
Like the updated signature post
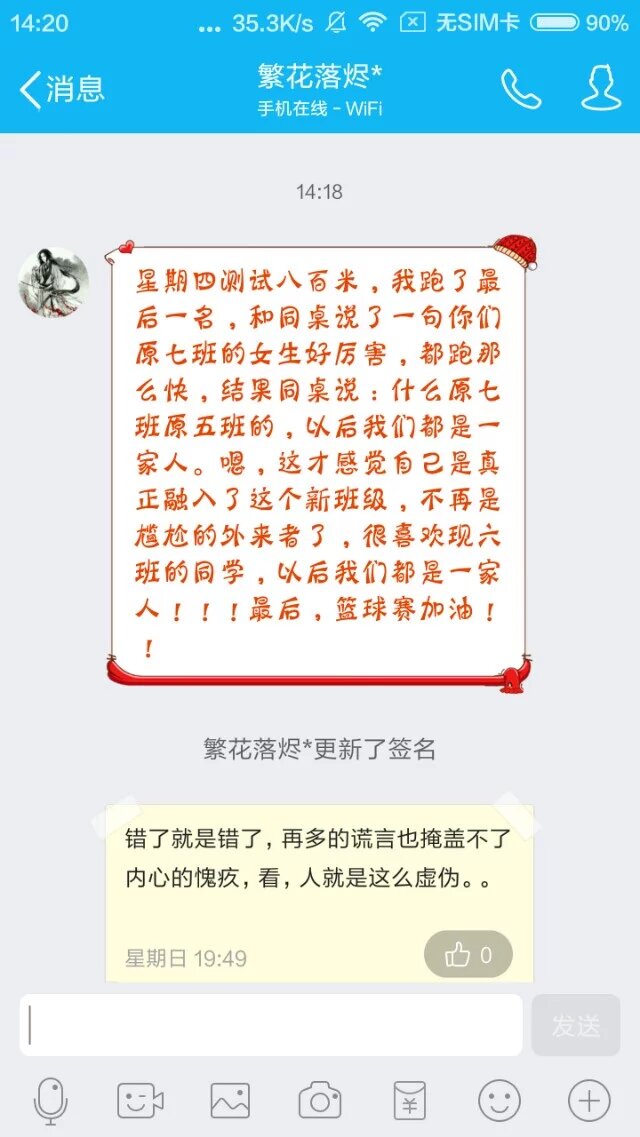click(x=468, y=955)
